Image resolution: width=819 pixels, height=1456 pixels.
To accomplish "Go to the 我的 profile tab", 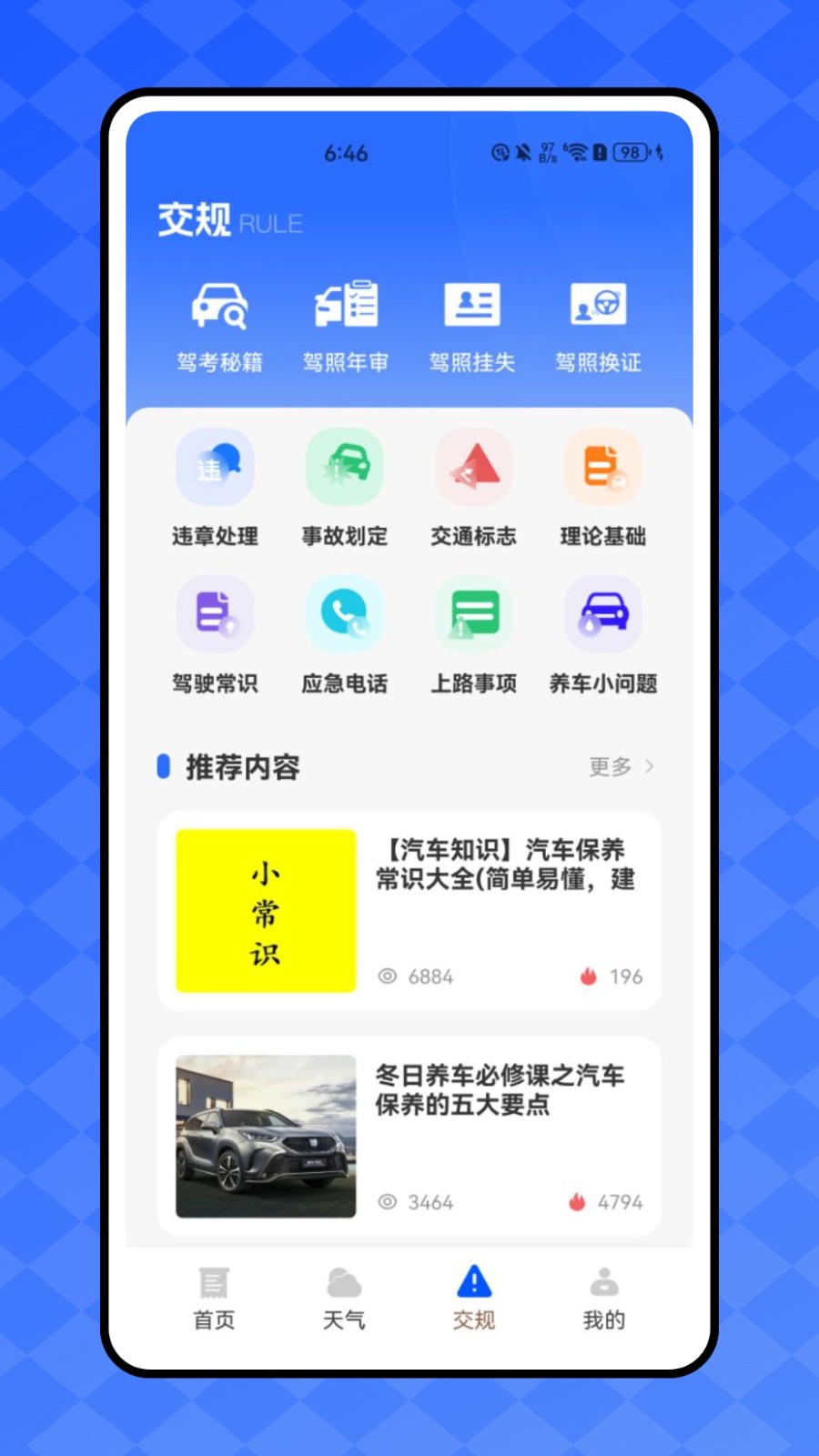I will [x=603, y=1299].
